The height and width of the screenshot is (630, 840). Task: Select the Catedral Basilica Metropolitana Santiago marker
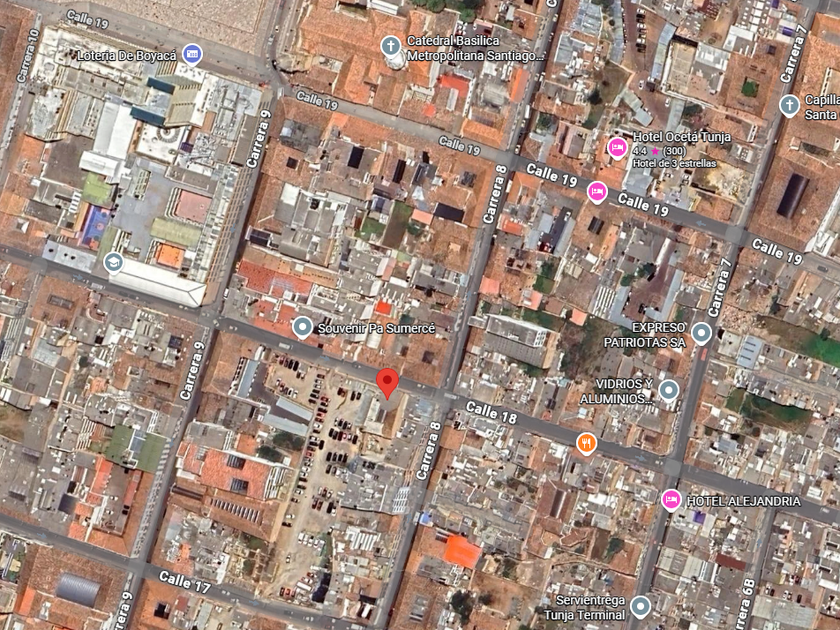[x=391, y=46]
